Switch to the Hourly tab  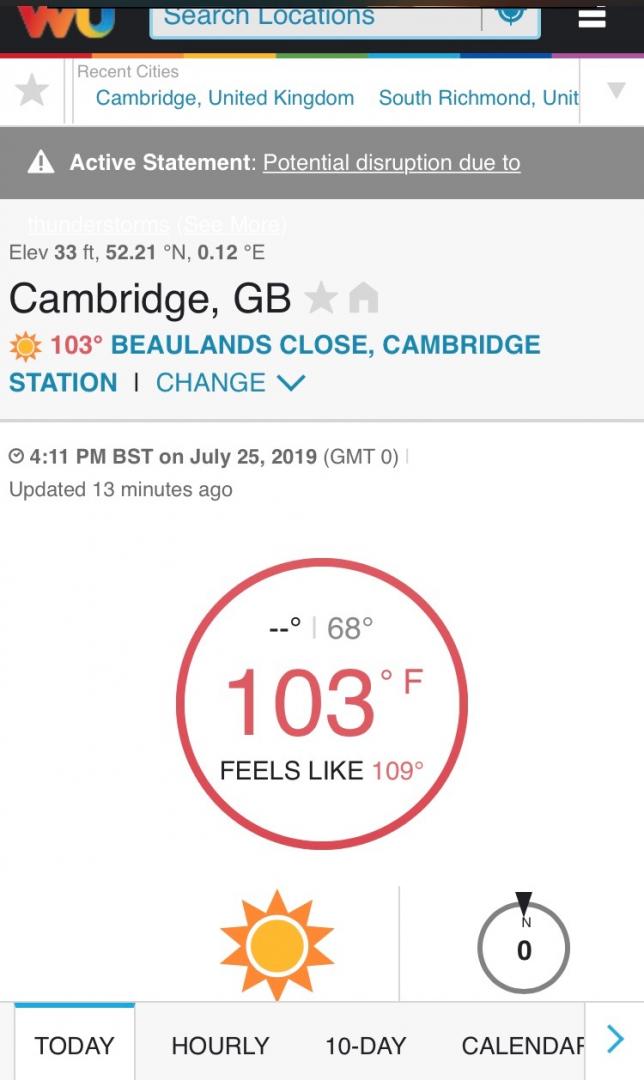pyautogui.click(x=220, y=1046)
